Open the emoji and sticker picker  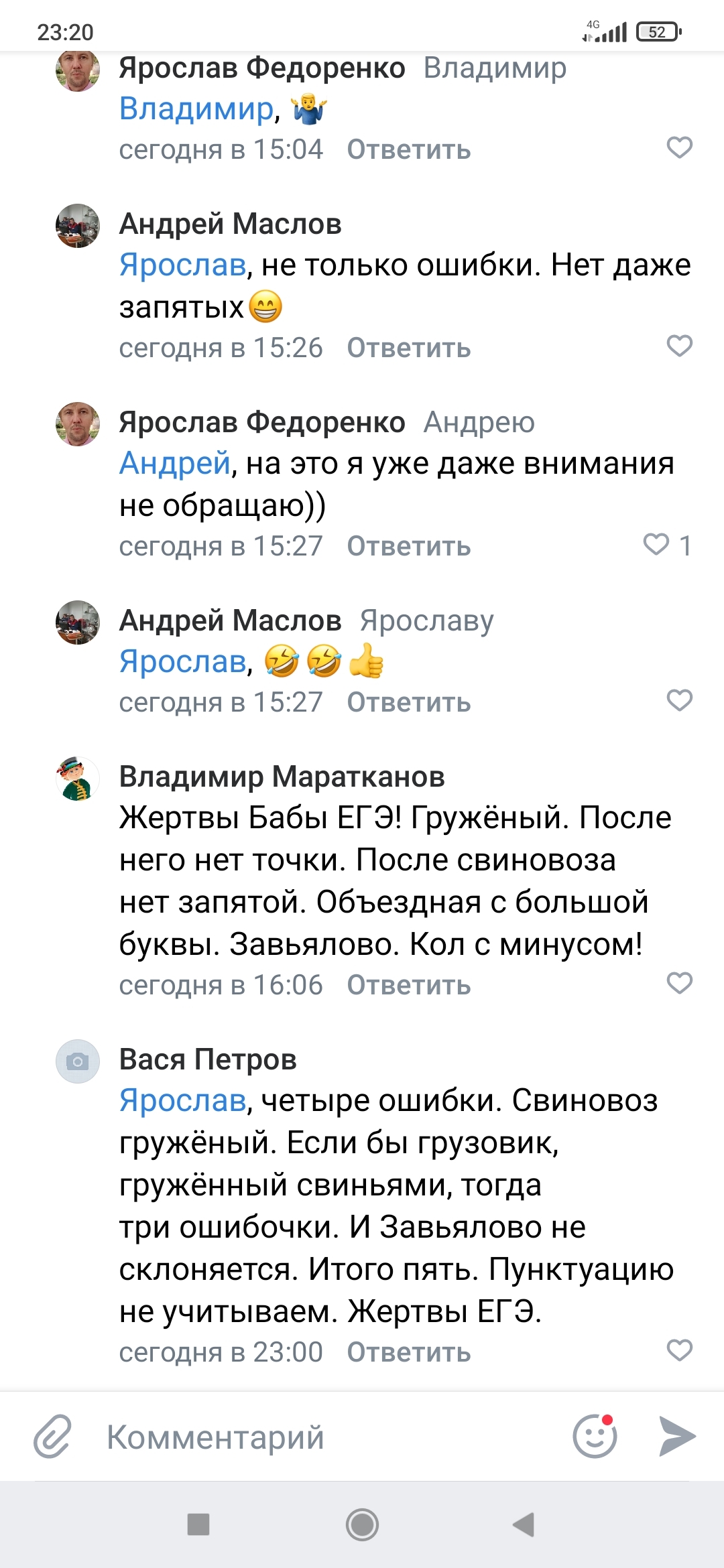pos(595,1437)
